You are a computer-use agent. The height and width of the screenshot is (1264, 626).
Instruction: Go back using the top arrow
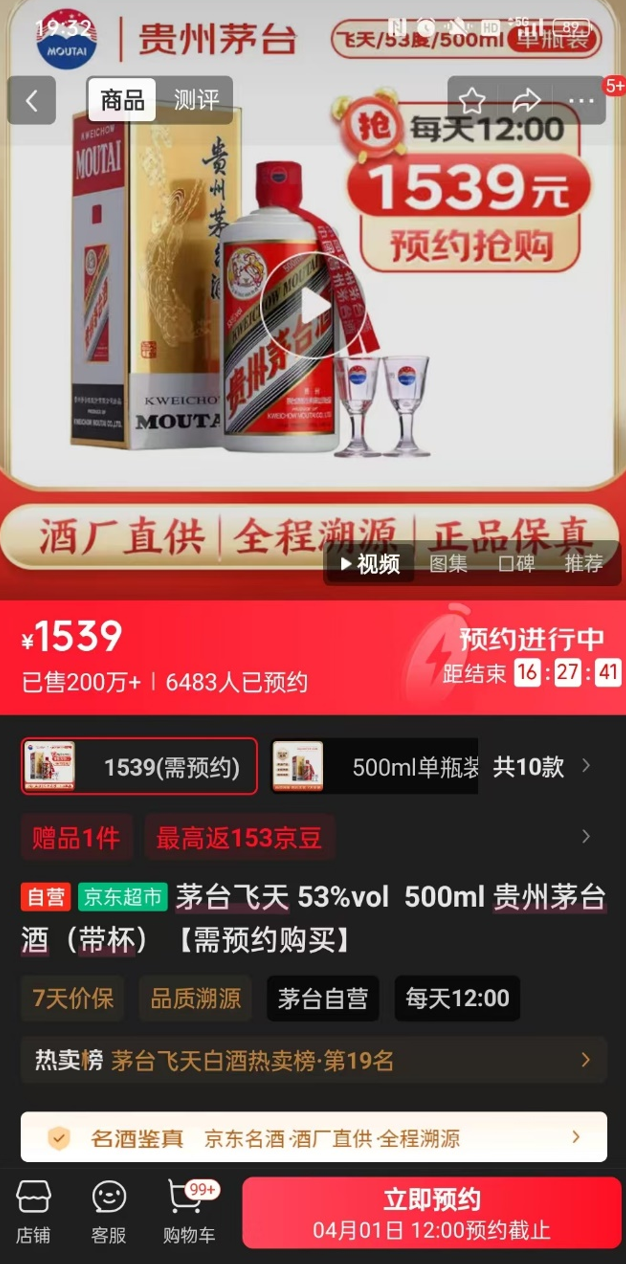point(32,100)
